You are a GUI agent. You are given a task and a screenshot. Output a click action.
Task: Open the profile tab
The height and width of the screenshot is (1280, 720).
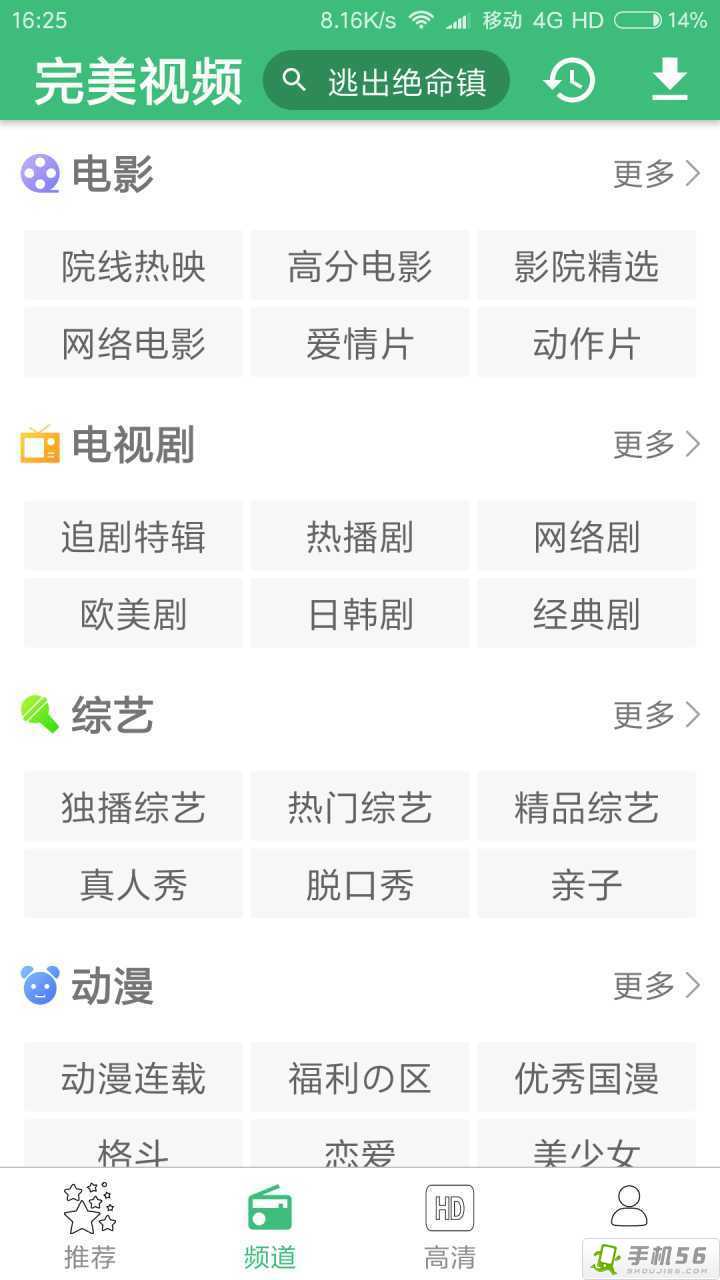click(x=629, y=1210)
